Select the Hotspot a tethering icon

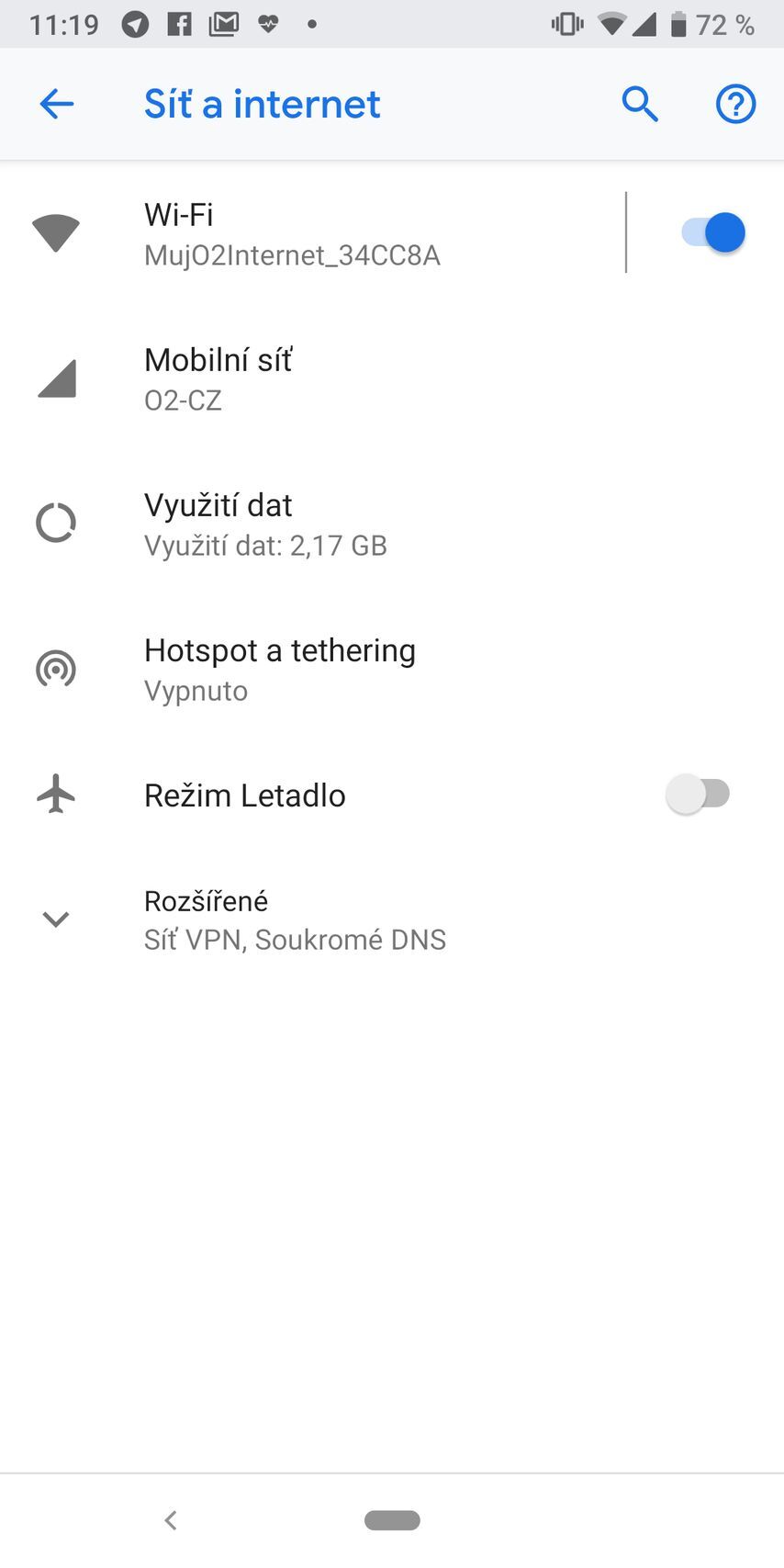pos(56,669)
